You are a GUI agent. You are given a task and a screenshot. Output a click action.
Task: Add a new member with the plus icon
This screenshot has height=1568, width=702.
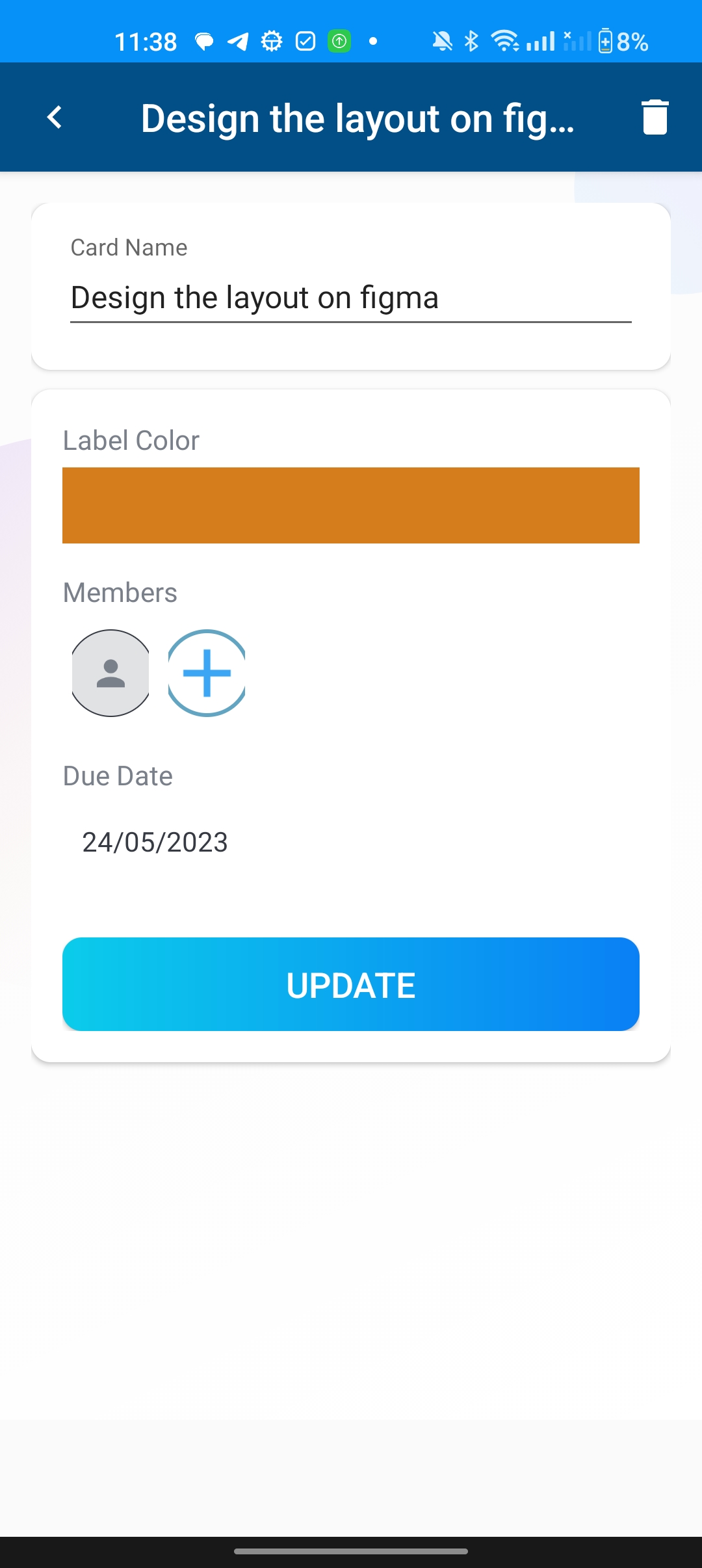207,673
